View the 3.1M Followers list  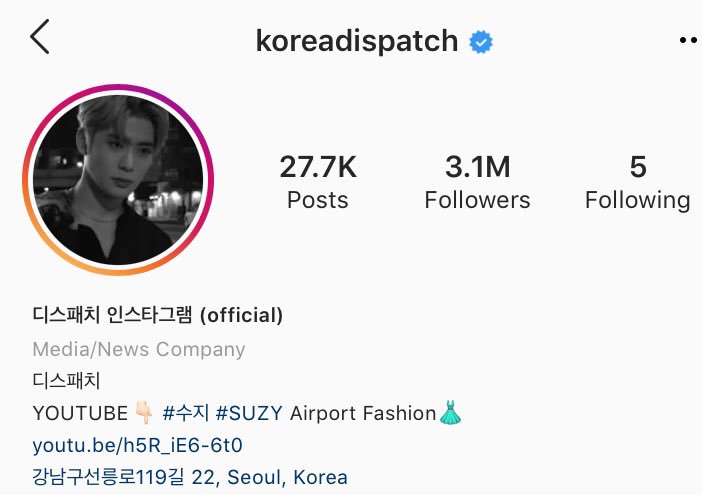pos(477,182)
